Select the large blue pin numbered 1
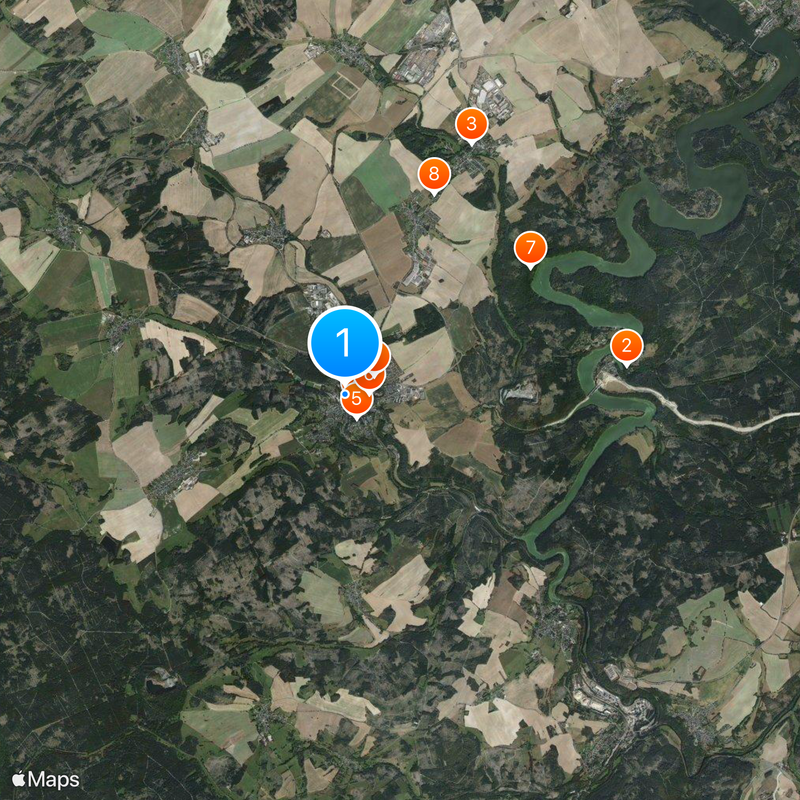Viewport: 800px width, 800px height. pyautogui.click(x=344, y=344)
